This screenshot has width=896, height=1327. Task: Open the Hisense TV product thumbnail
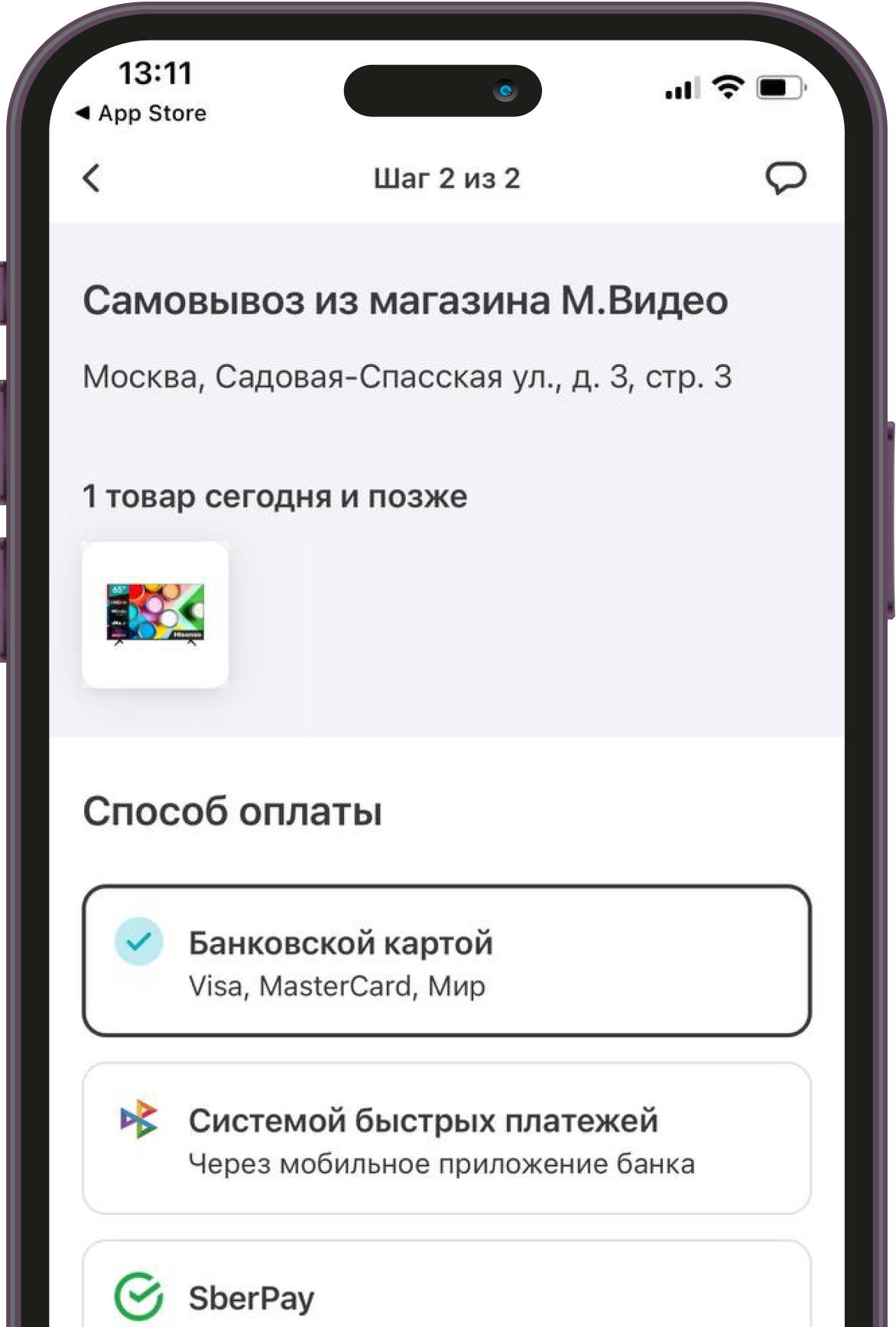tap(155, 615)
